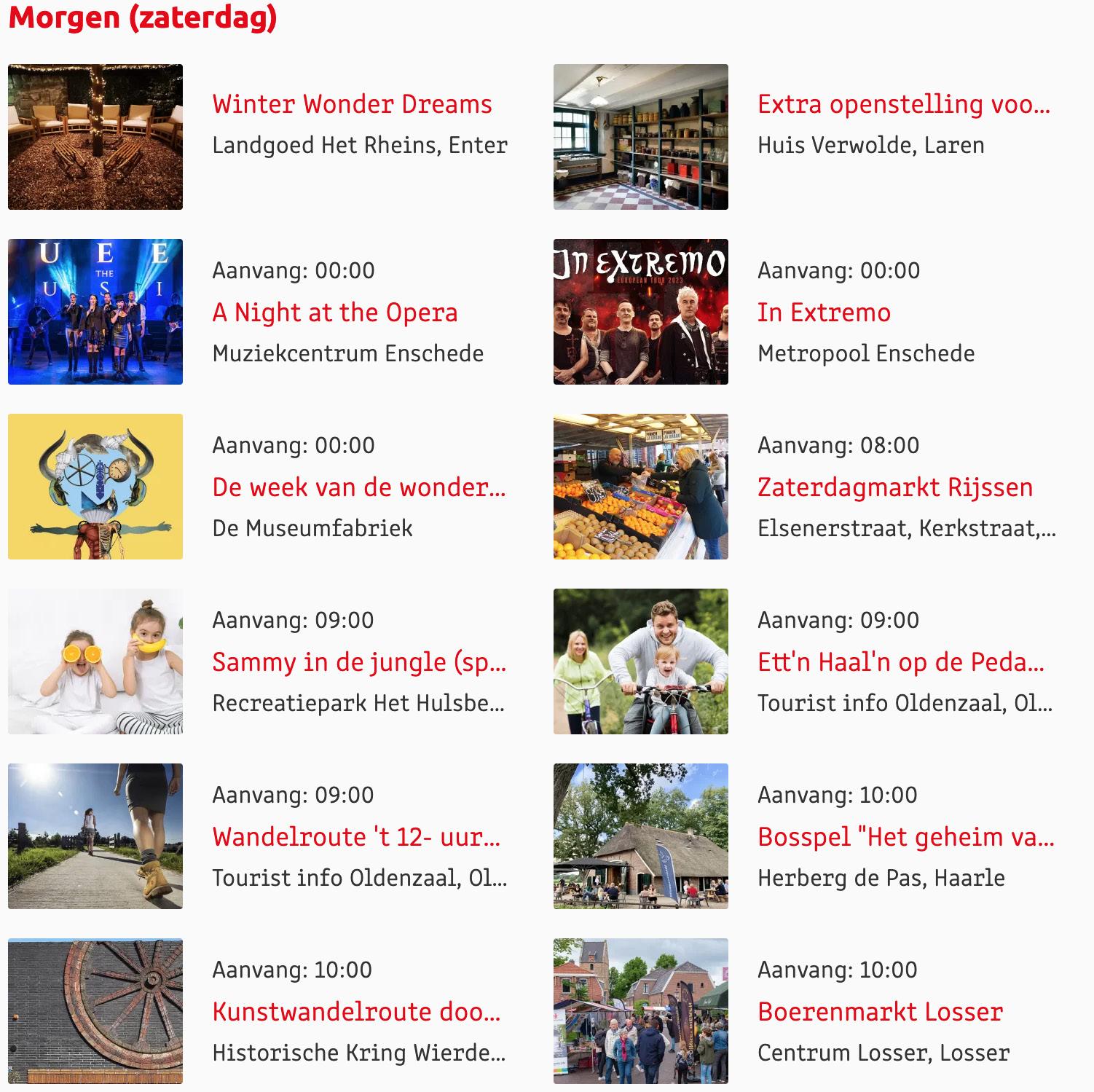Open Sammy in de jungle event

pyautogui.click(x=359, y=662)
